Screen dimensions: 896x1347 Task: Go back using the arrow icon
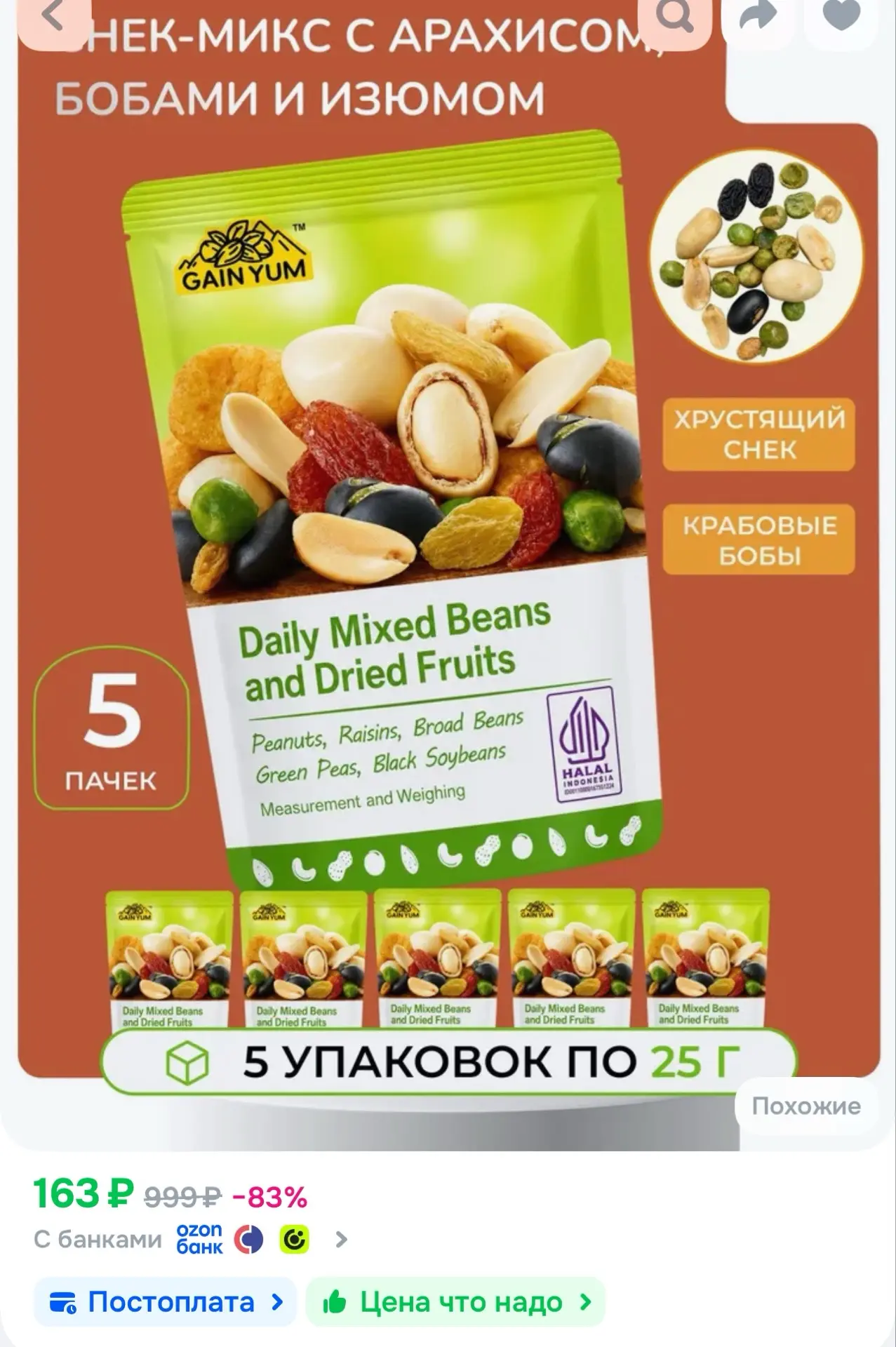(x=54, y=20)
